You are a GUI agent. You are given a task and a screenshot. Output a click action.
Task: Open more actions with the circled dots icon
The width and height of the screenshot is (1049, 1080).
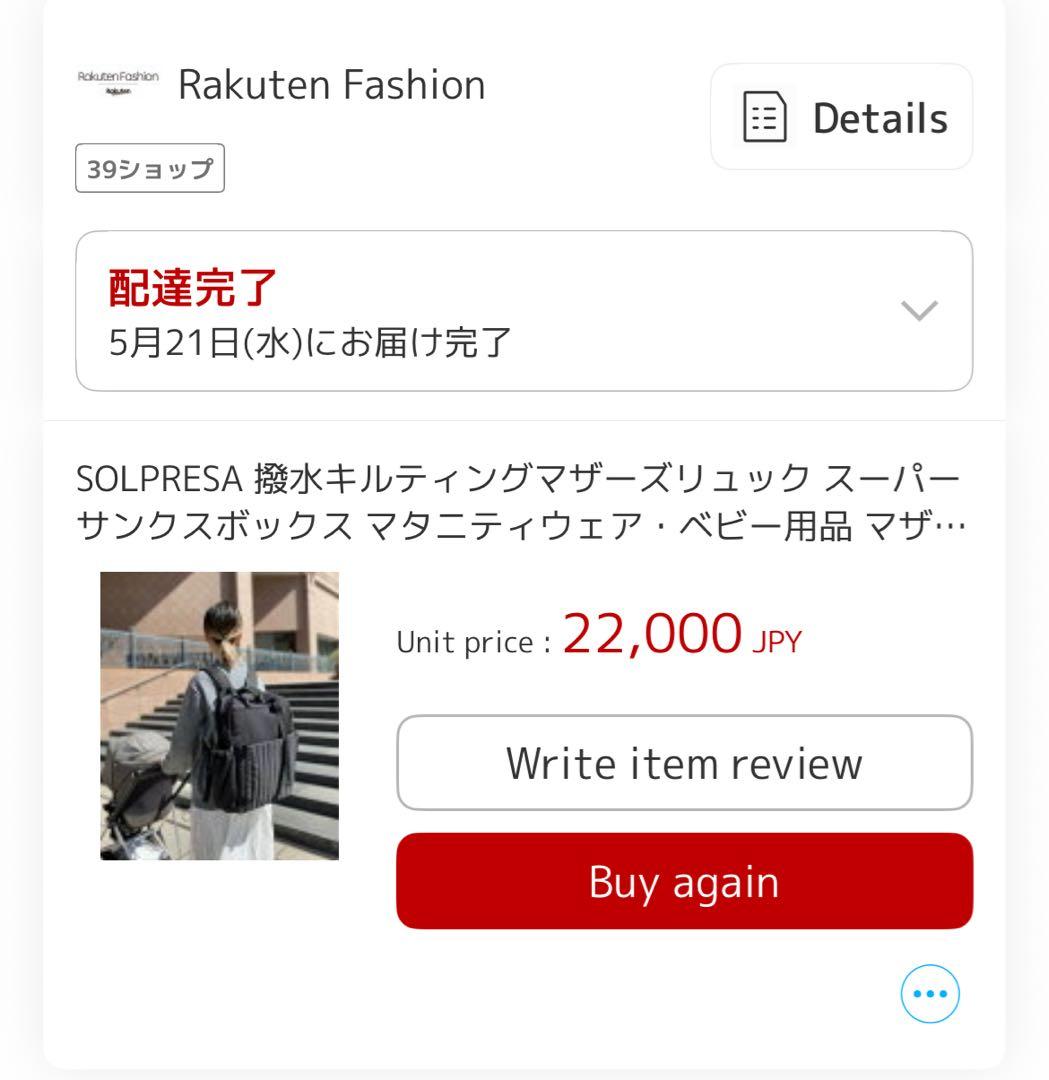pyautogui.click(x=928, y=993)
